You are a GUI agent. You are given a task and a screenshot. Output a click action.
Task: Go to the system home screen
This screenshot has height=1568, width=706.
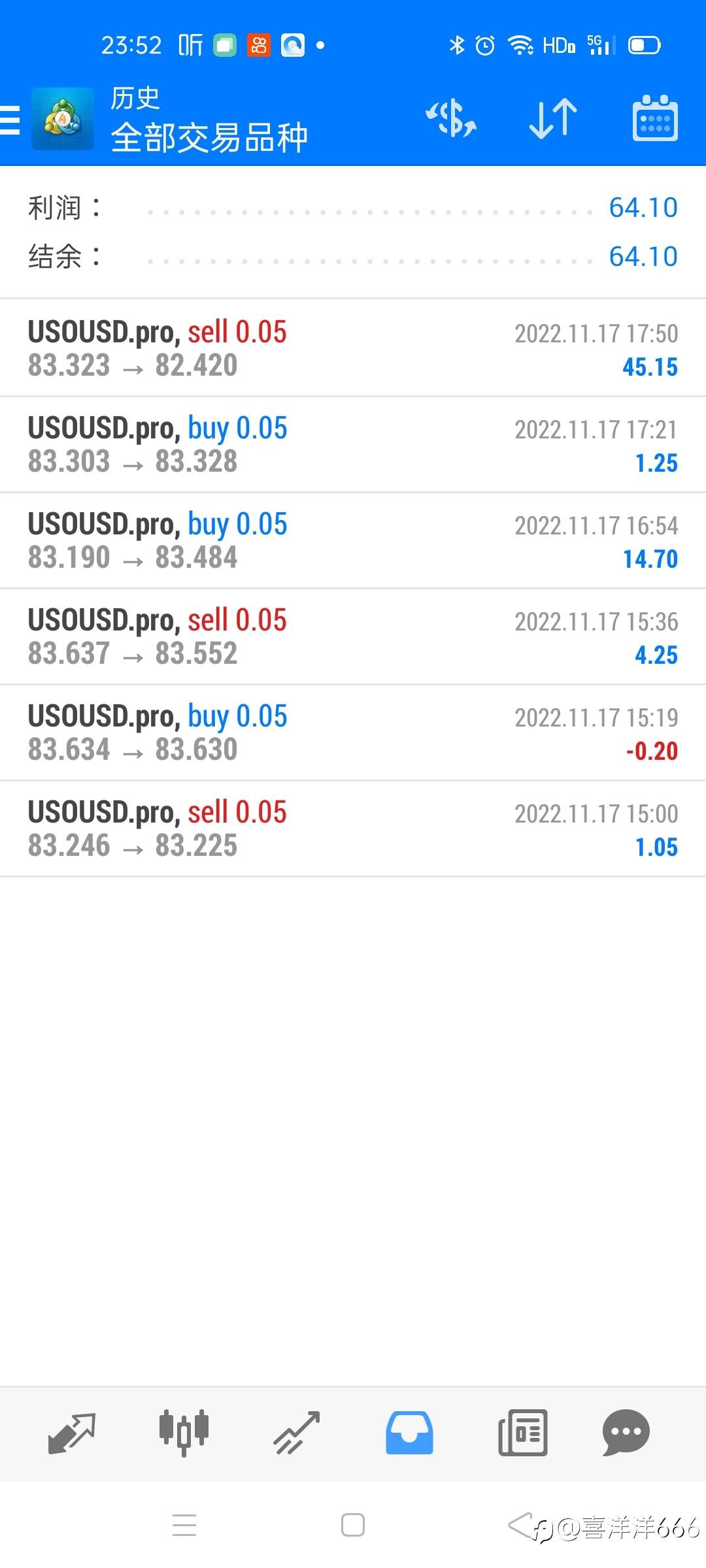[353, 1526]
